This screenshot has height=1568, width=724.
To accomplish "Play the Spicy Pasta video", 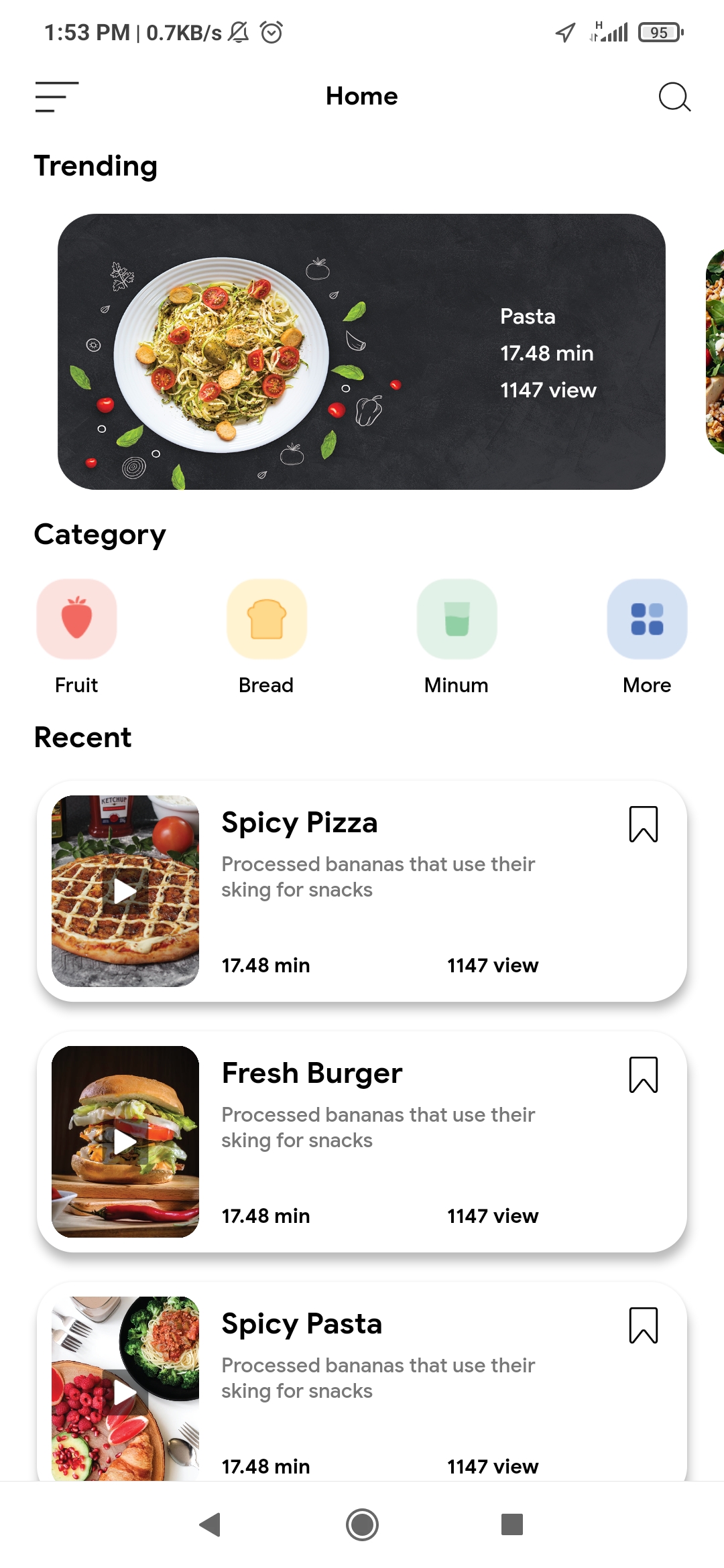I will (x=125, y=1392).
